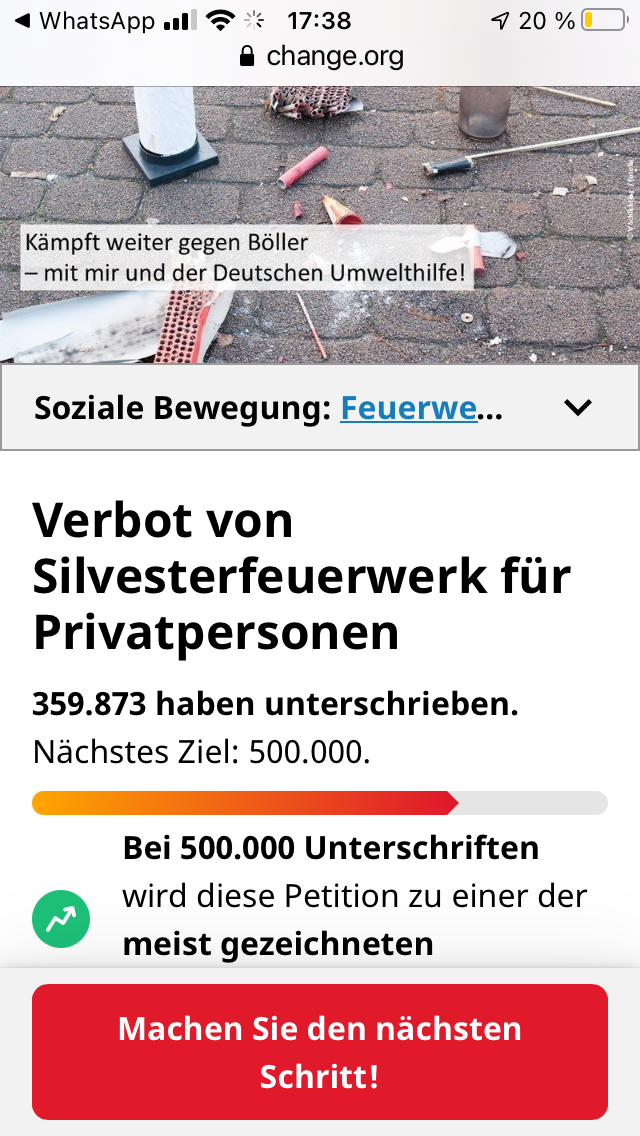The width and height of the screenshot is (640, 1136).
Task: Expand the Soziale Bewegung chevron
Action: (578, 408)
